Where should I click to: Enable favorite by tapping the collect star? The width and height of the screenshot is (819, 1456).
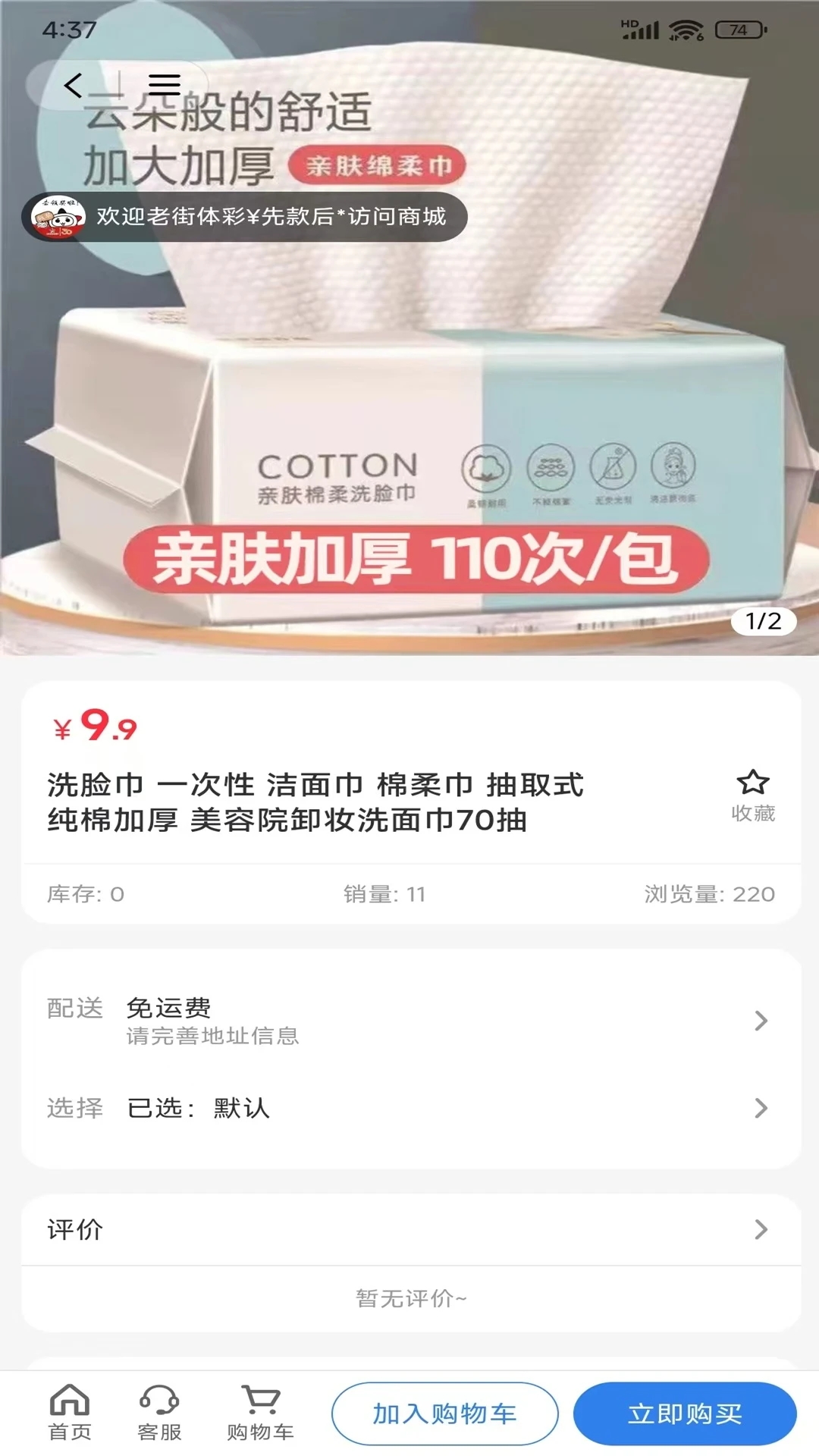click(x=753, y=782)
